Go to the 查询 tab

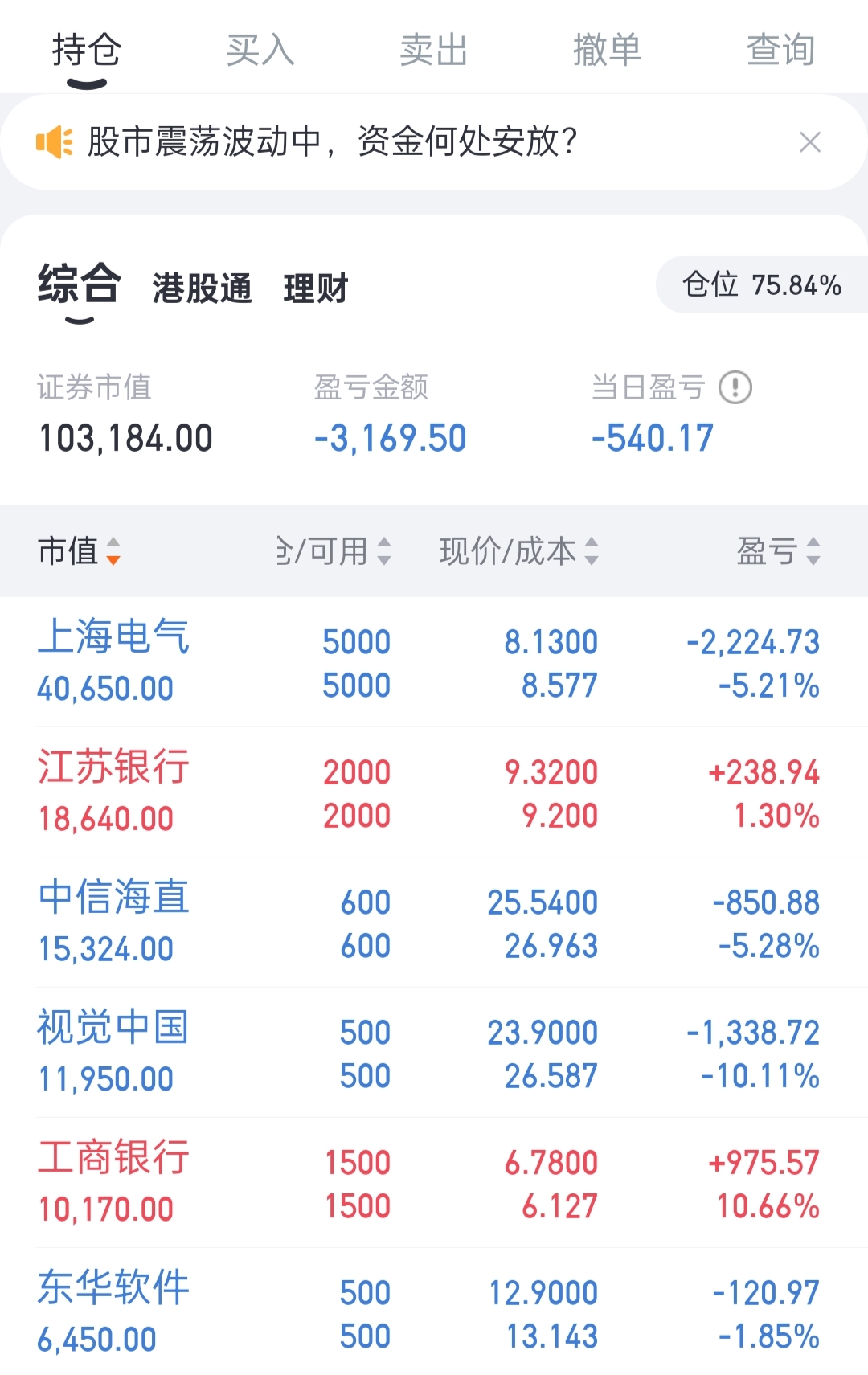[x=780, y=50]
